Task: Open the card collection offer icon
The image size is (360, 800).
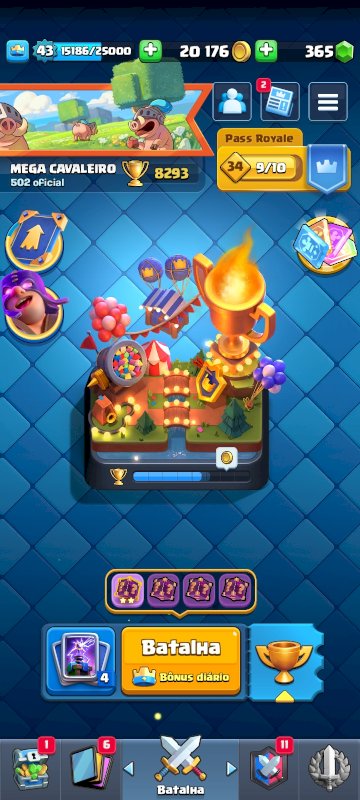Action: (x=326, y=243)
